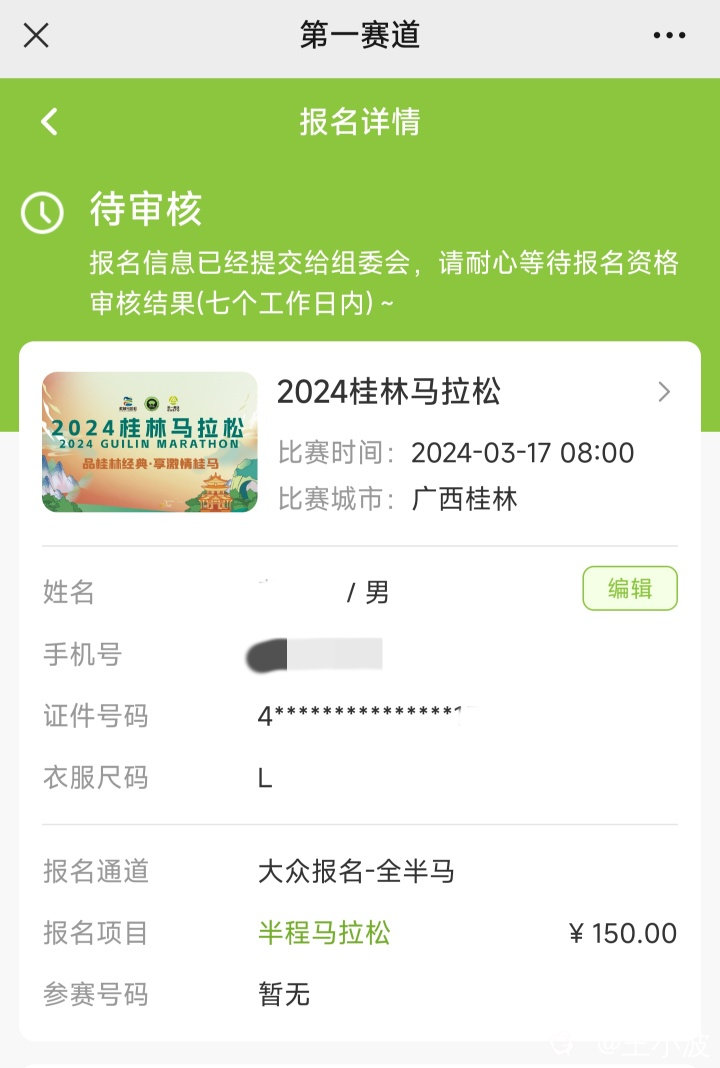Open the 2024桂林马拉松 event details
Image resolution: width=720 pixels, height=1068 pixels.
pos(663,392)
